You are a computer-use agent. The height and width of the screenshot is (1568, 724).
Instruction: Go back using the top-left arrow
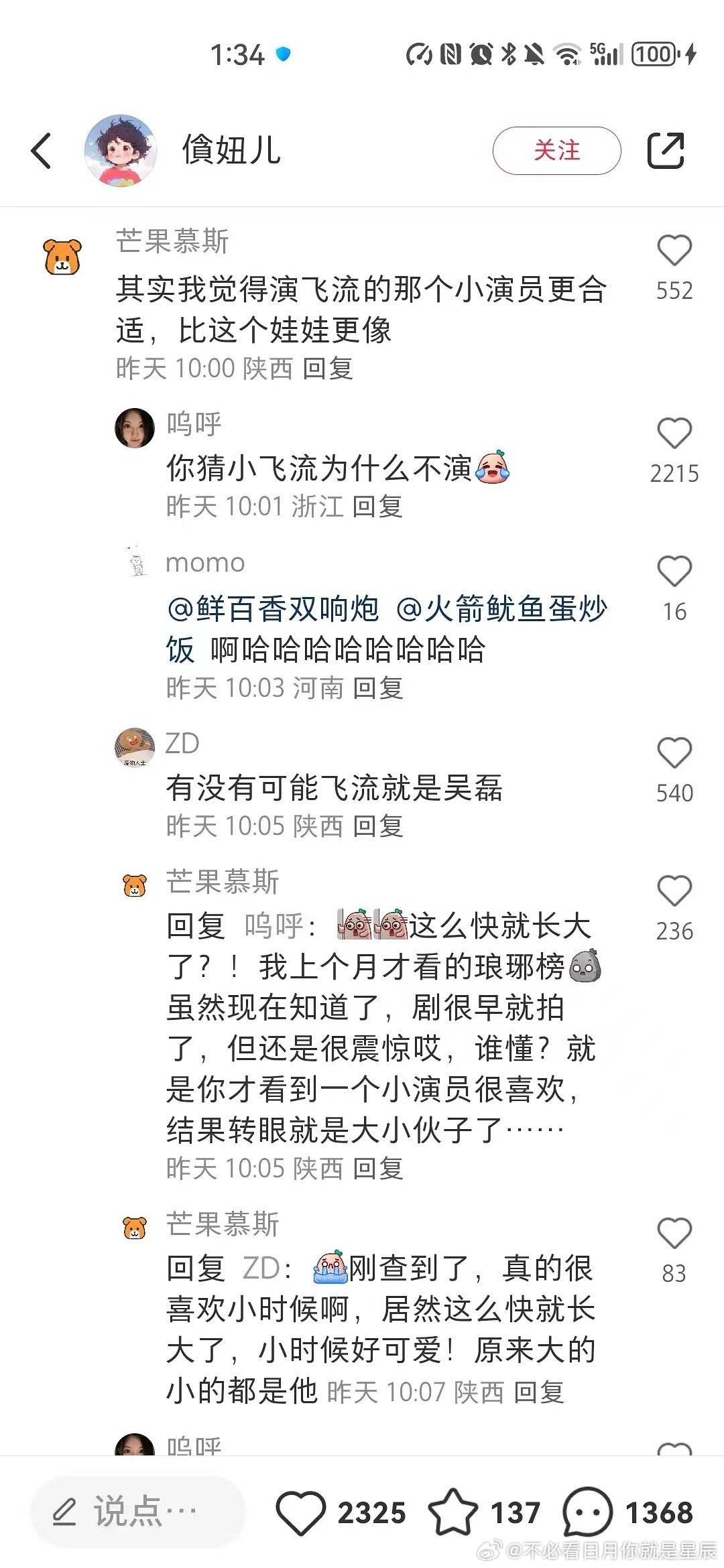tap(42, 150)
